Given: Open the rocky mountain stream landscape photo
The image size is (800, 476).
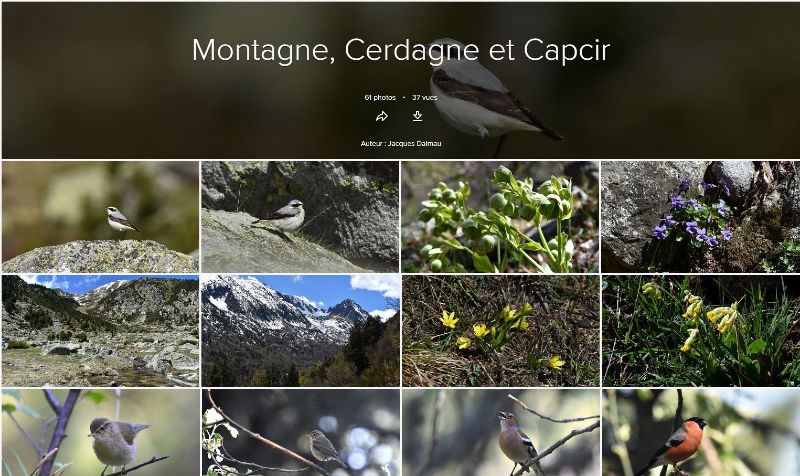Looking at the screenshot, I should pos(100,331).
